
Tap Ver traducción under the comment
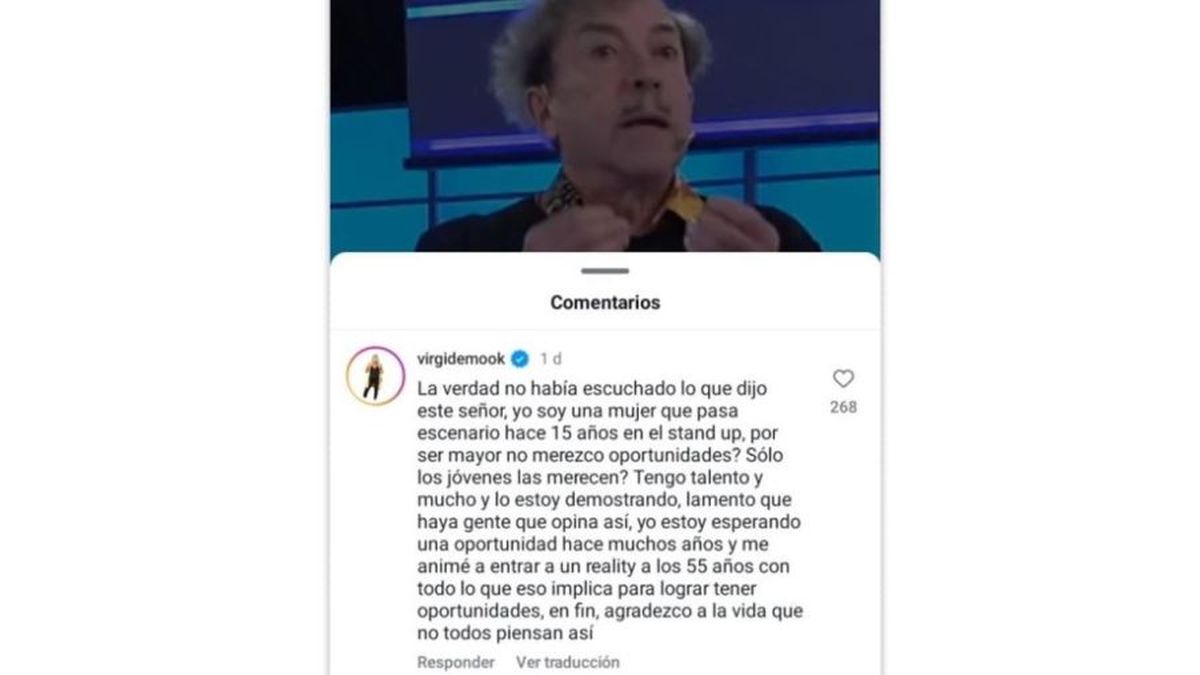pyautogui.click(x=567, y=662)
